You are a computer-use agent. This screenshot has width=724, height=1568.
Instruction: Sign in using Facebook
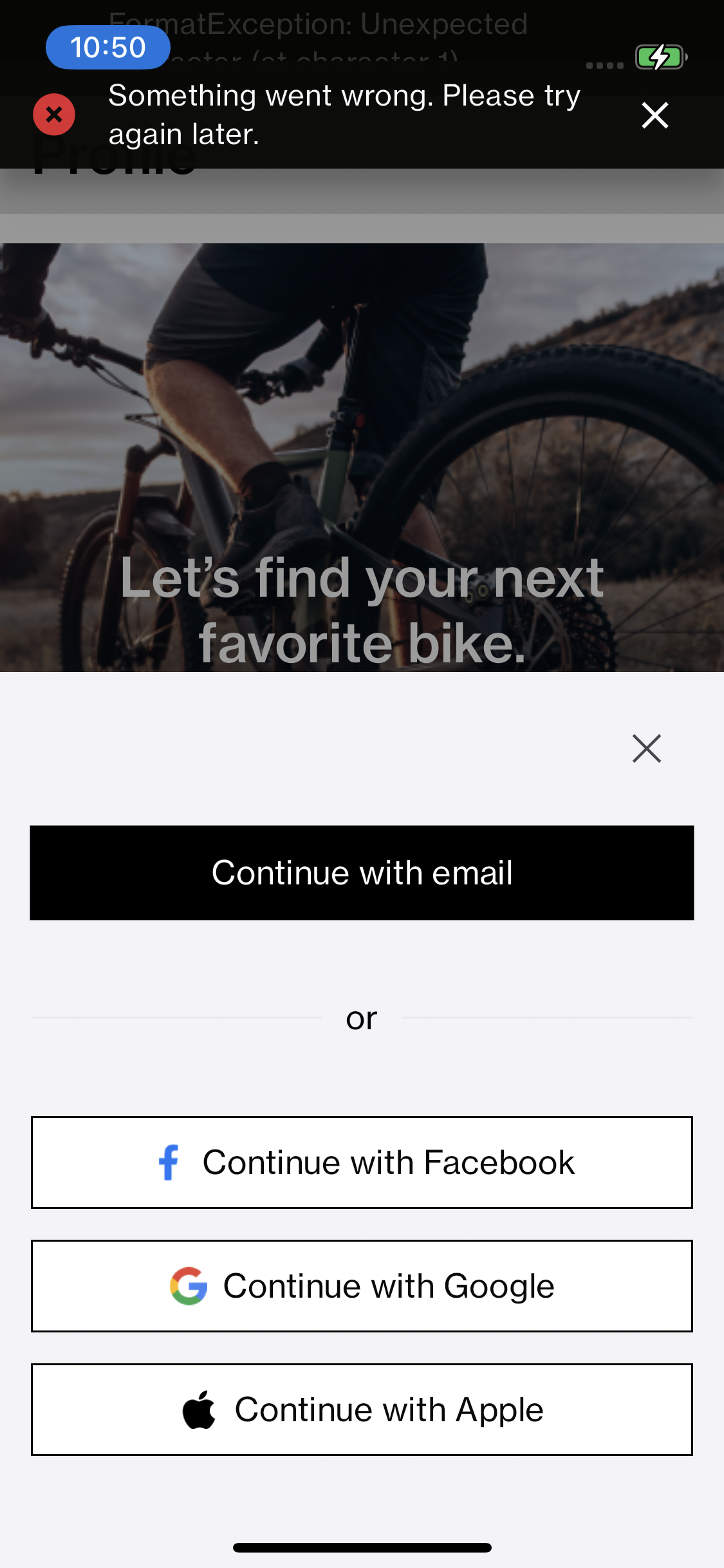[x=362, y=1162]
